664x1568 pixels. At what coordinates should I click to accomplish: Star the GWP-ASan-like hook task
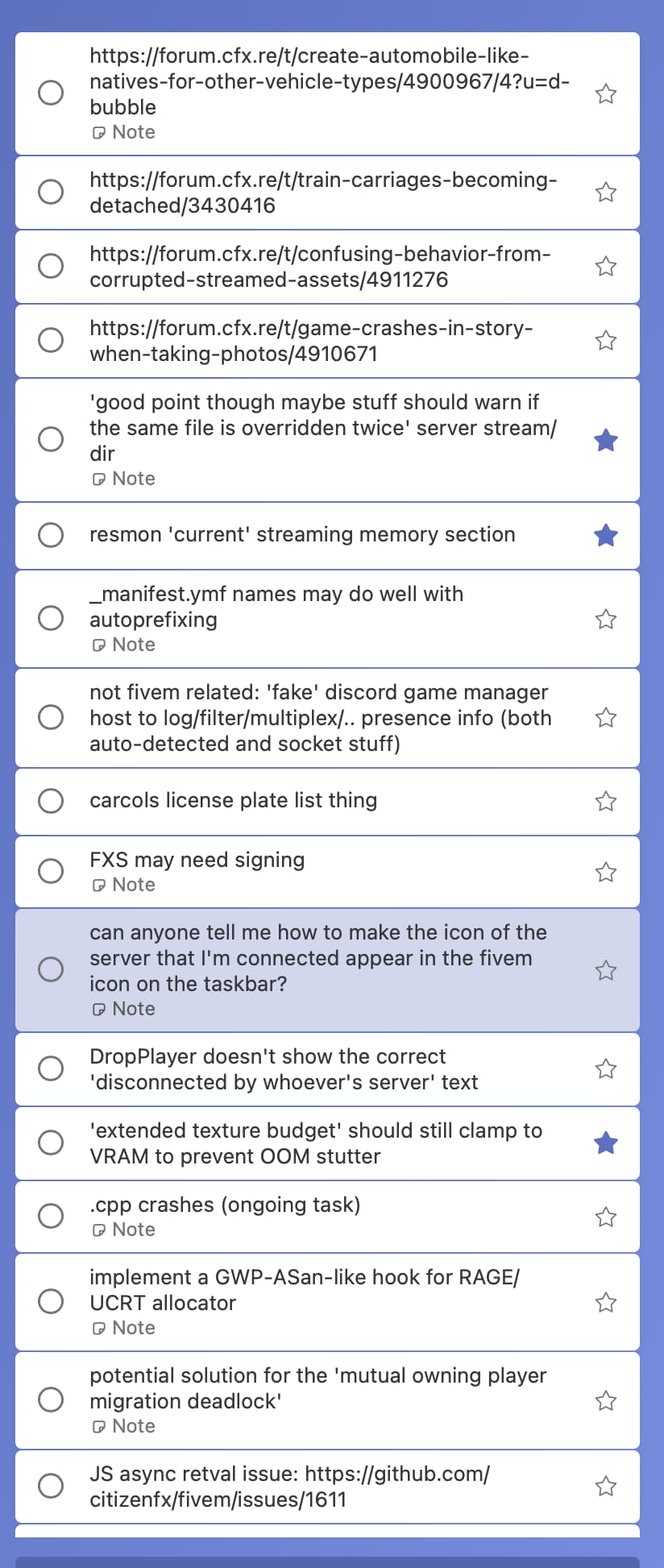point(606,1302)
